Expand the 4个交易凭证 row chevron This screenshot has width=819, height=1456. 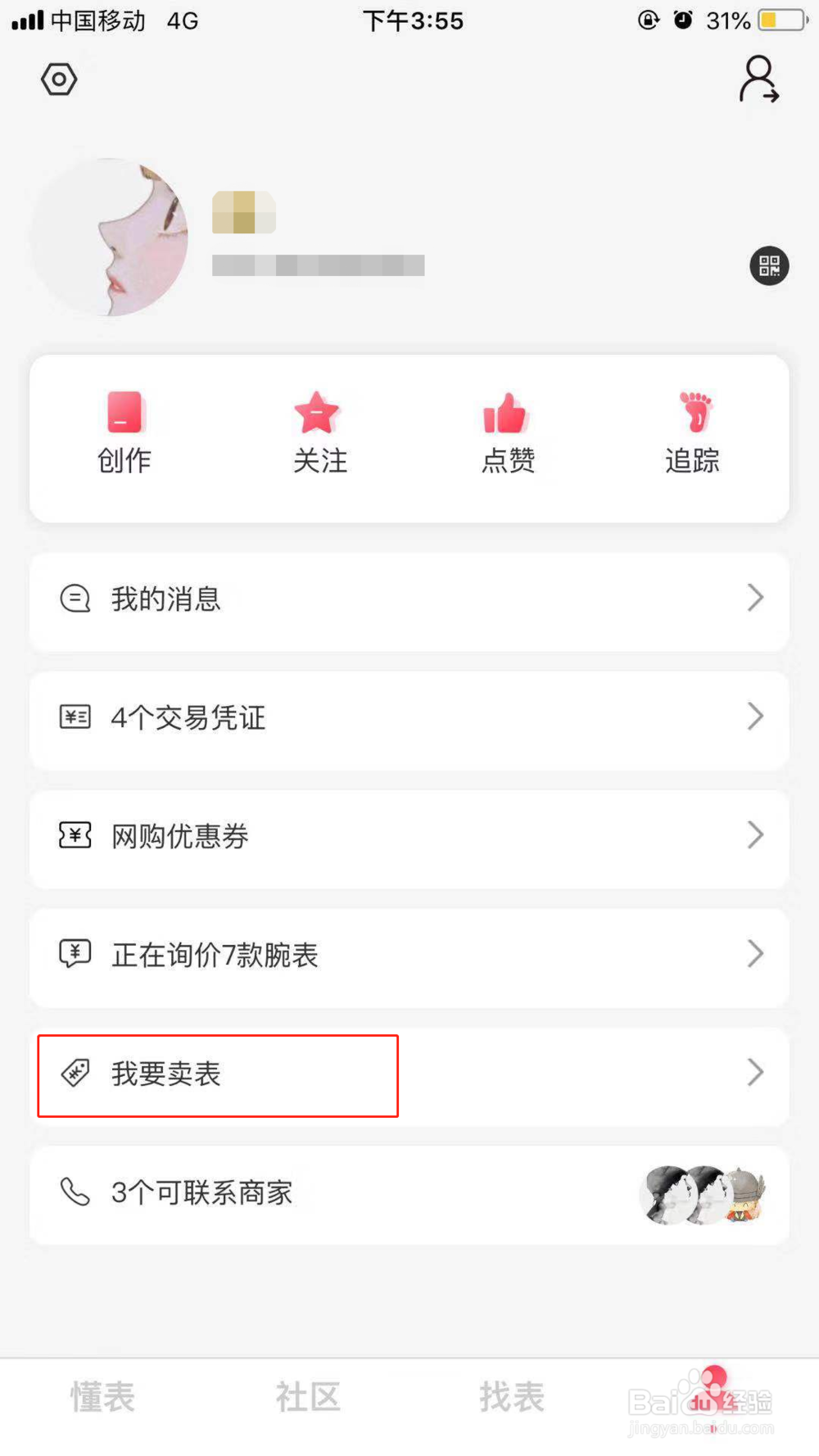pos(755,717)
